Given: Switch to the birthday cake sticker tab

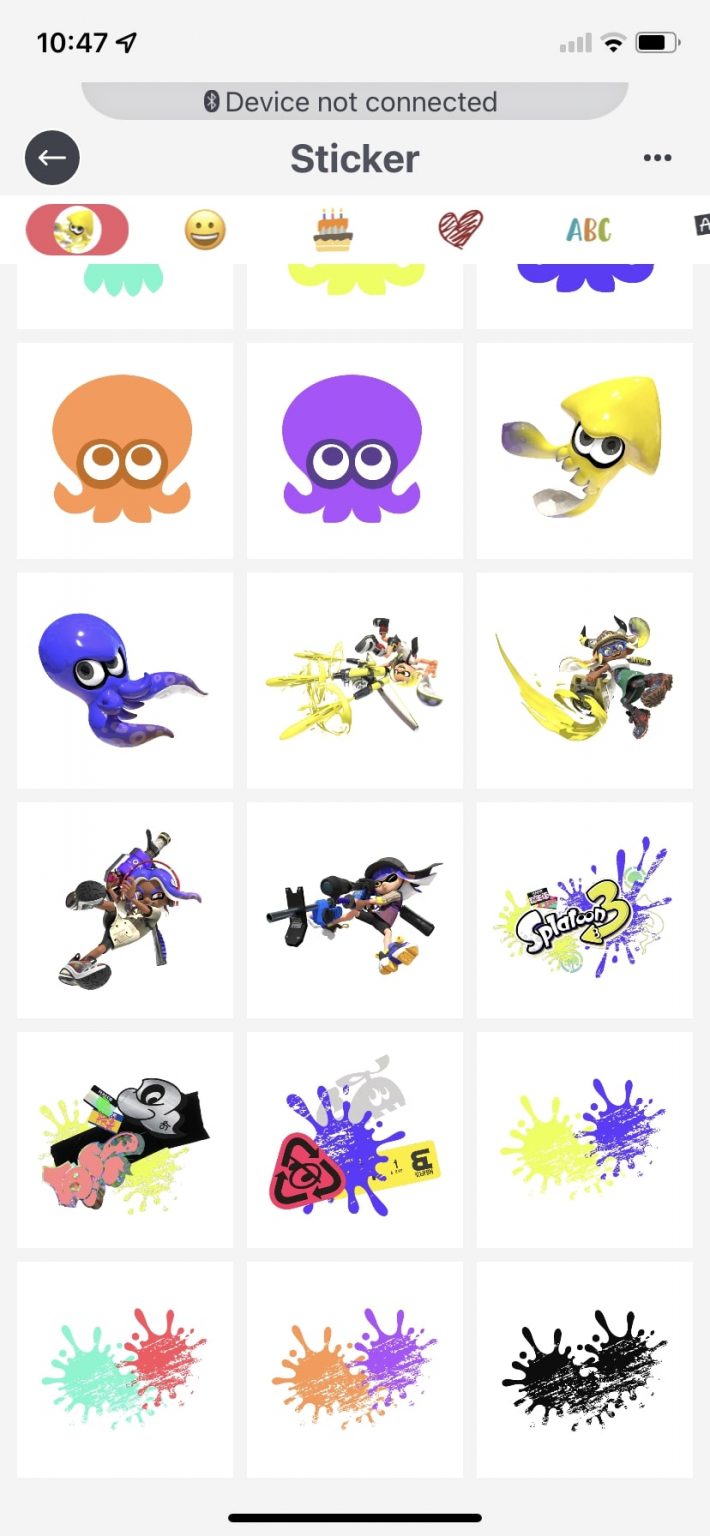Looking at the screenshot, I should [333, 230].
